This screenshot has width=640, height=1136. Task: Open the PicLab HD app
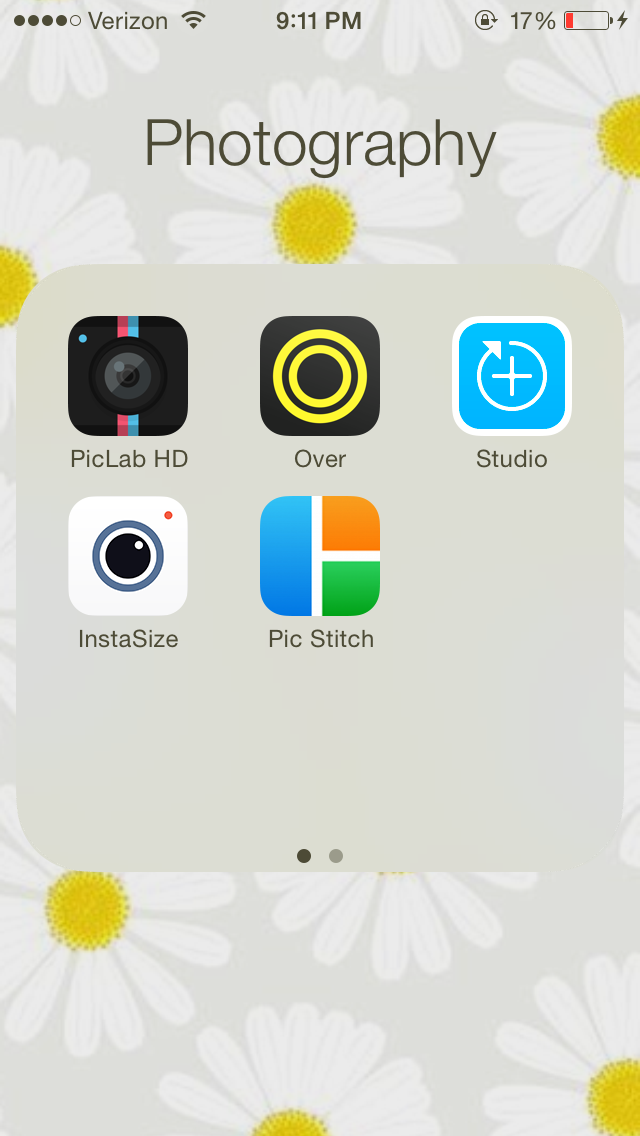coord(128,376)
